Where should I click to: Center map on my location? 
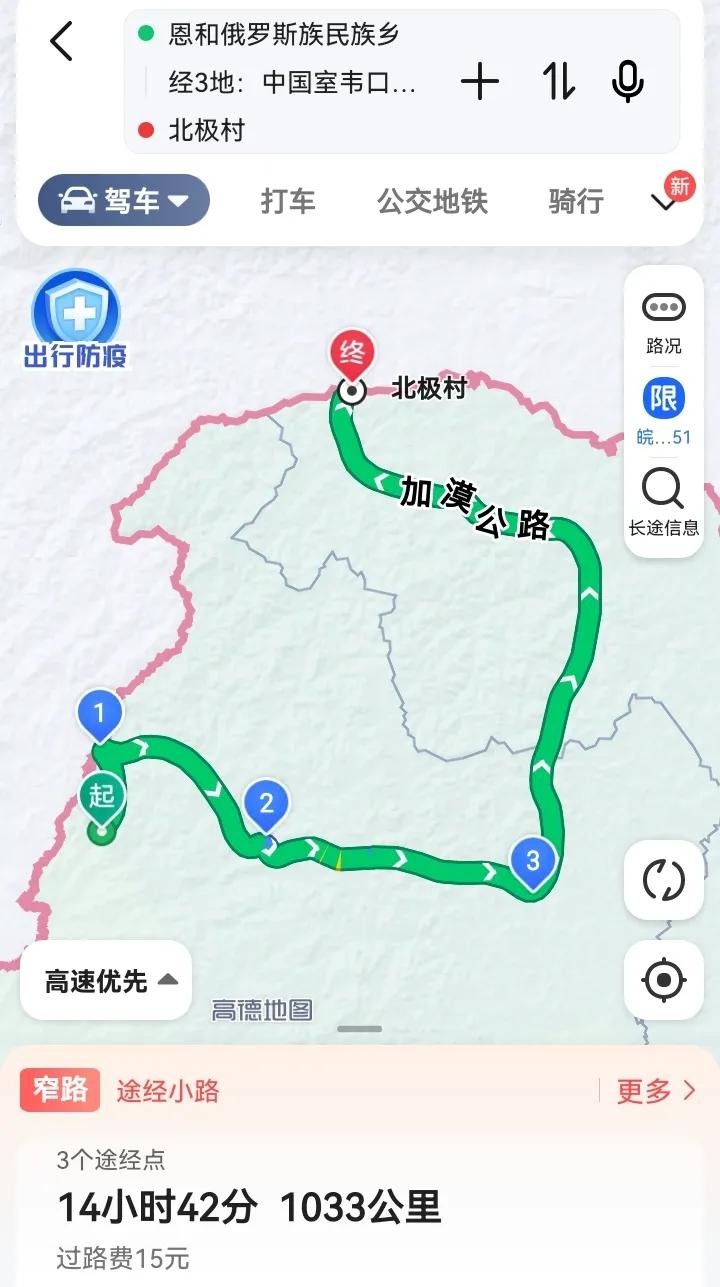click(x=664, y=980)
